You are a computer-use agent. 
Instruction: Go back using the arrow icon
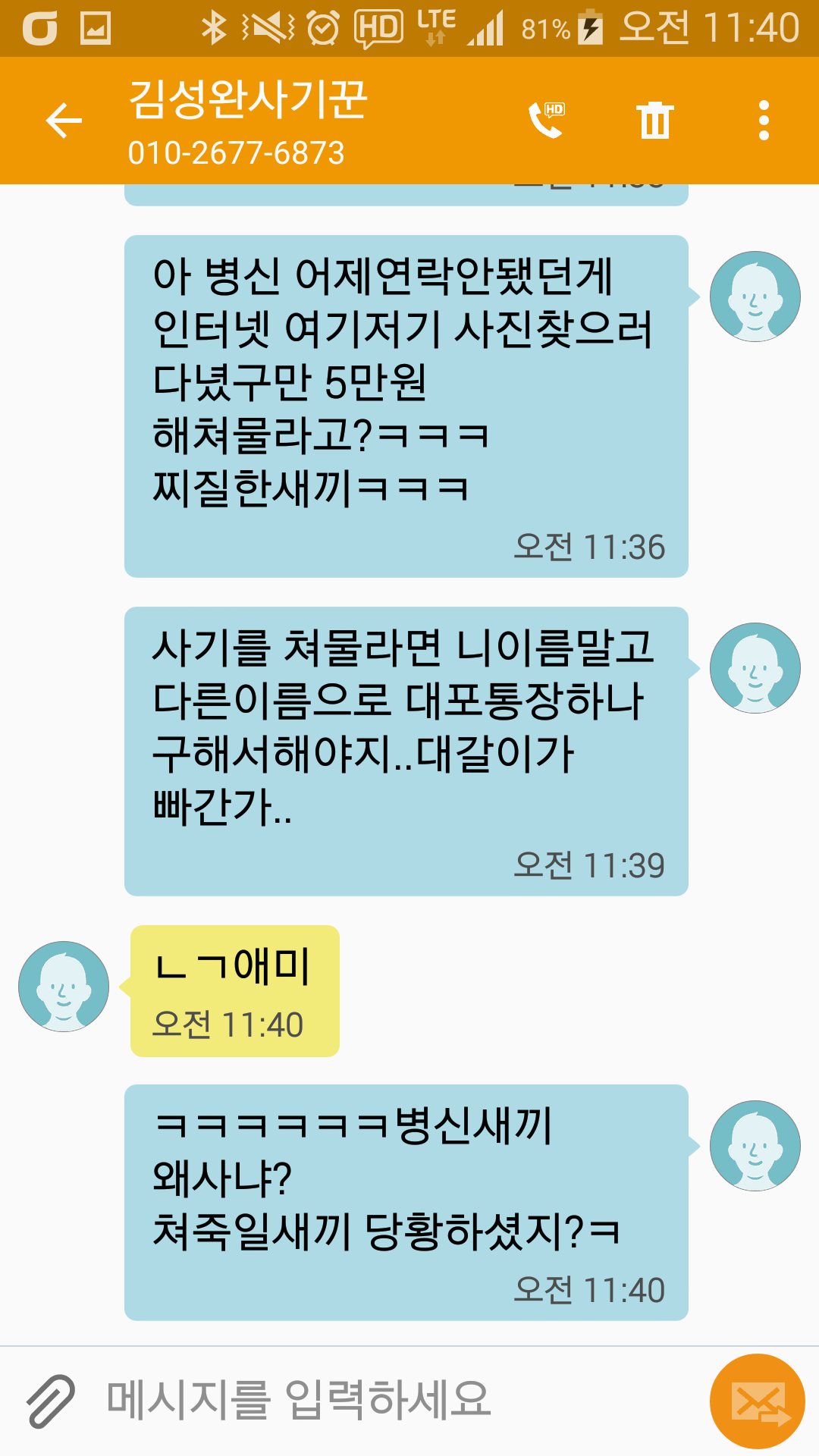pos(64,121)
